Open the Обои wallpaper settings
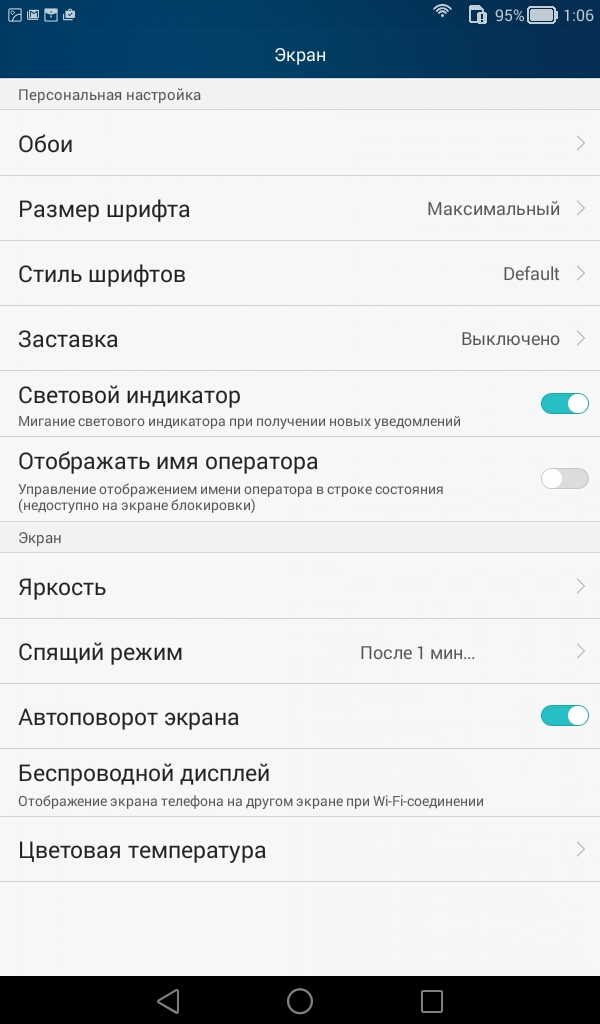The image size is (600, 1024). pyautogui.click(x=300, y=143)
